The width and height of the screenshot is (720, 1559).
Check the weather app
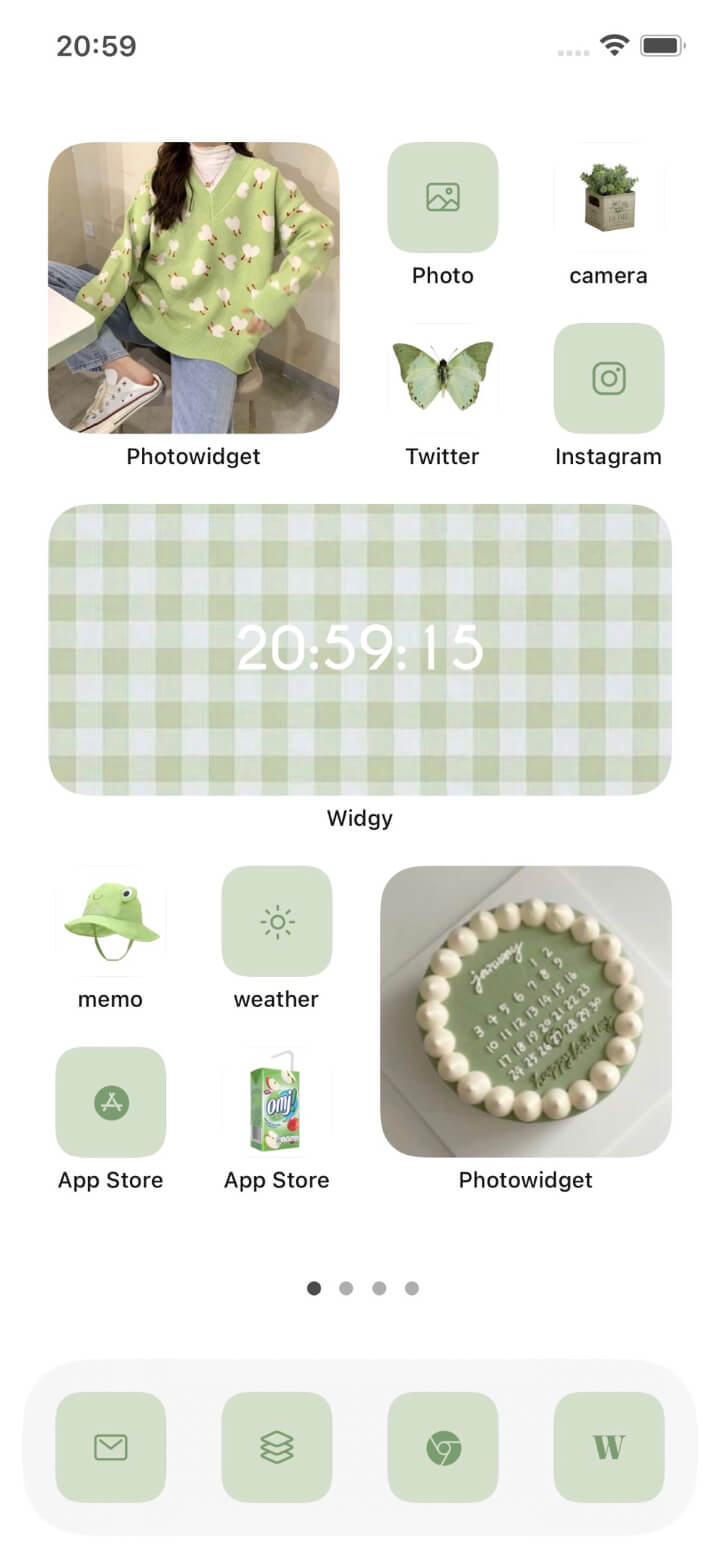tap(276, 921)
